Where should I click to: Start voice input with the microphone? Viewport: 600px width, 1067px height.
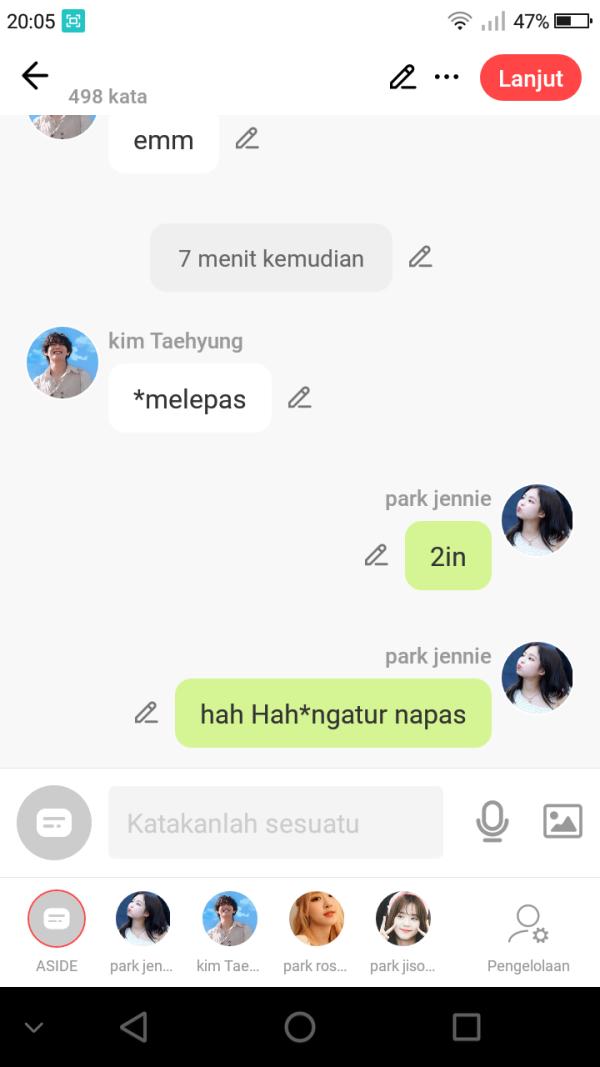point(491,822)
